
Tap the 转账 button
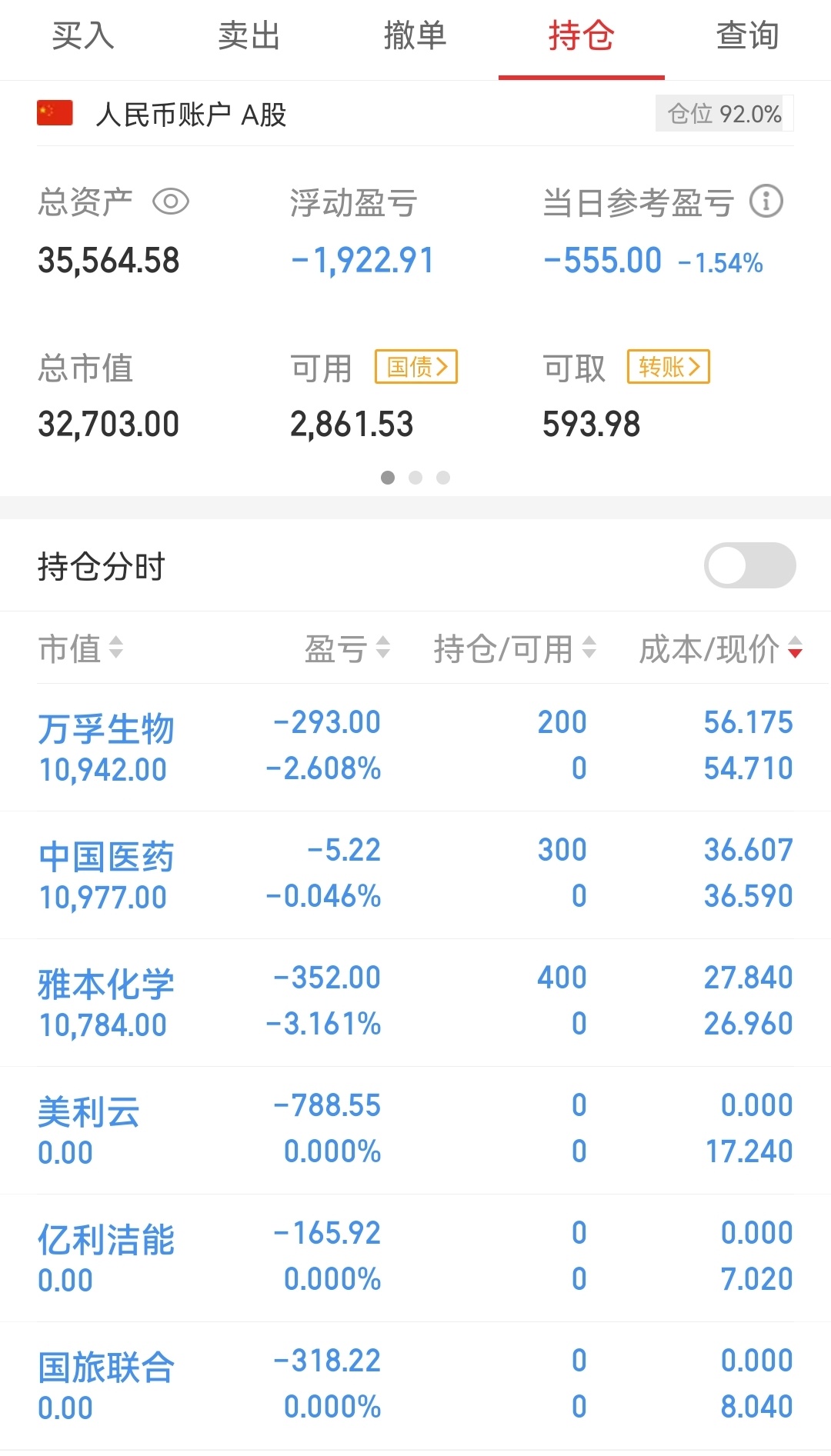669,367
